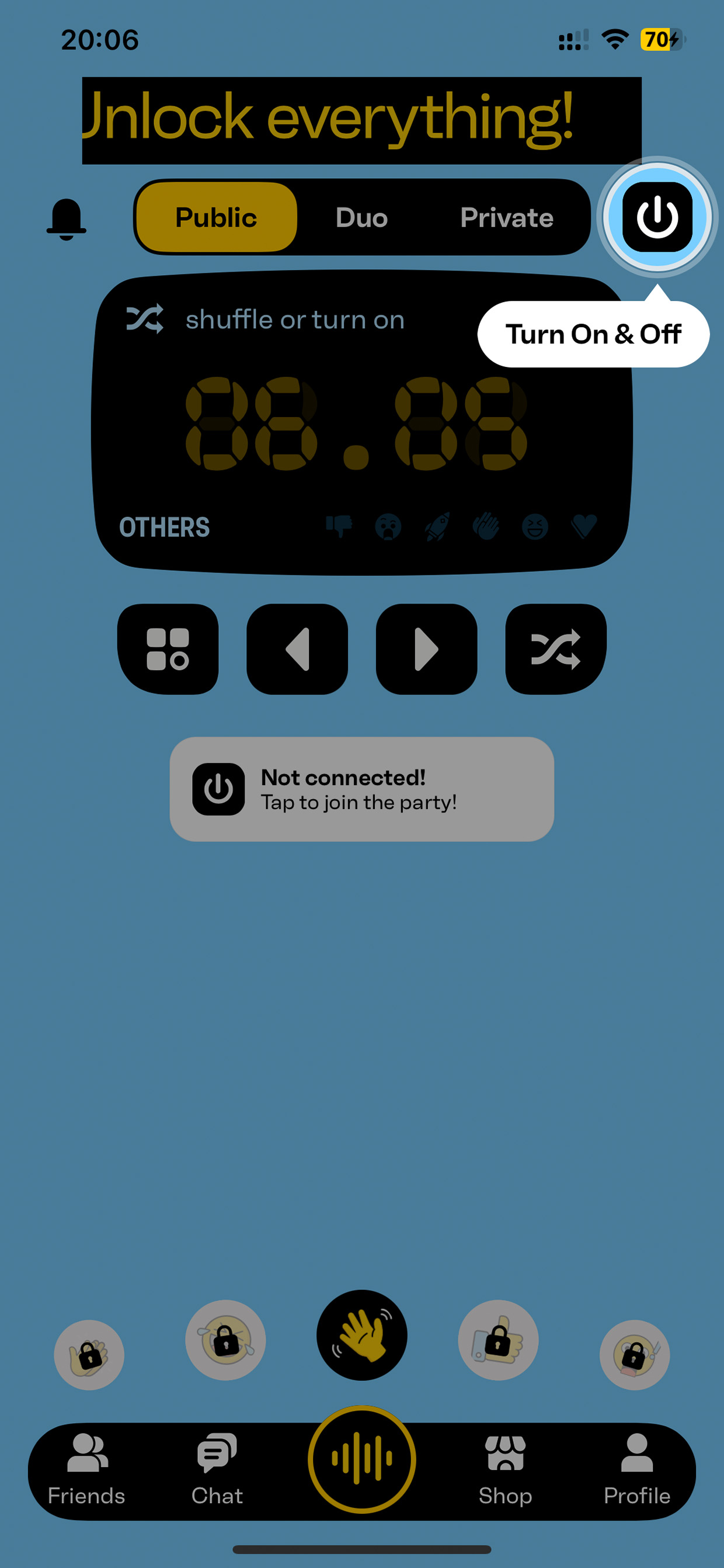Open the Chat tab
Viewport: 724px width, 1568px height.
pyautogui.click(x=217, y=1469)
